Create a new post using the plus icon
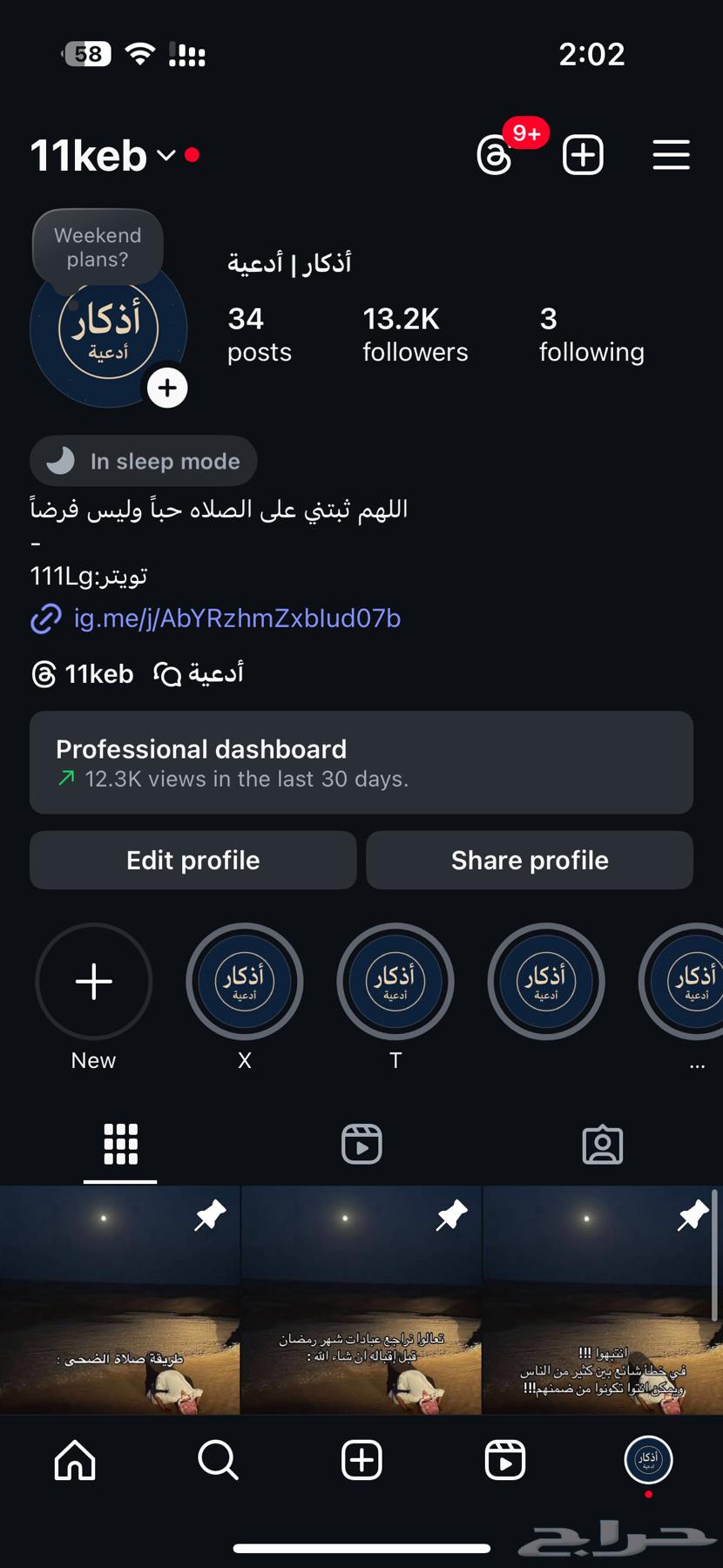723x1568 pixels. pyautogui.click(x=583, y=153)
